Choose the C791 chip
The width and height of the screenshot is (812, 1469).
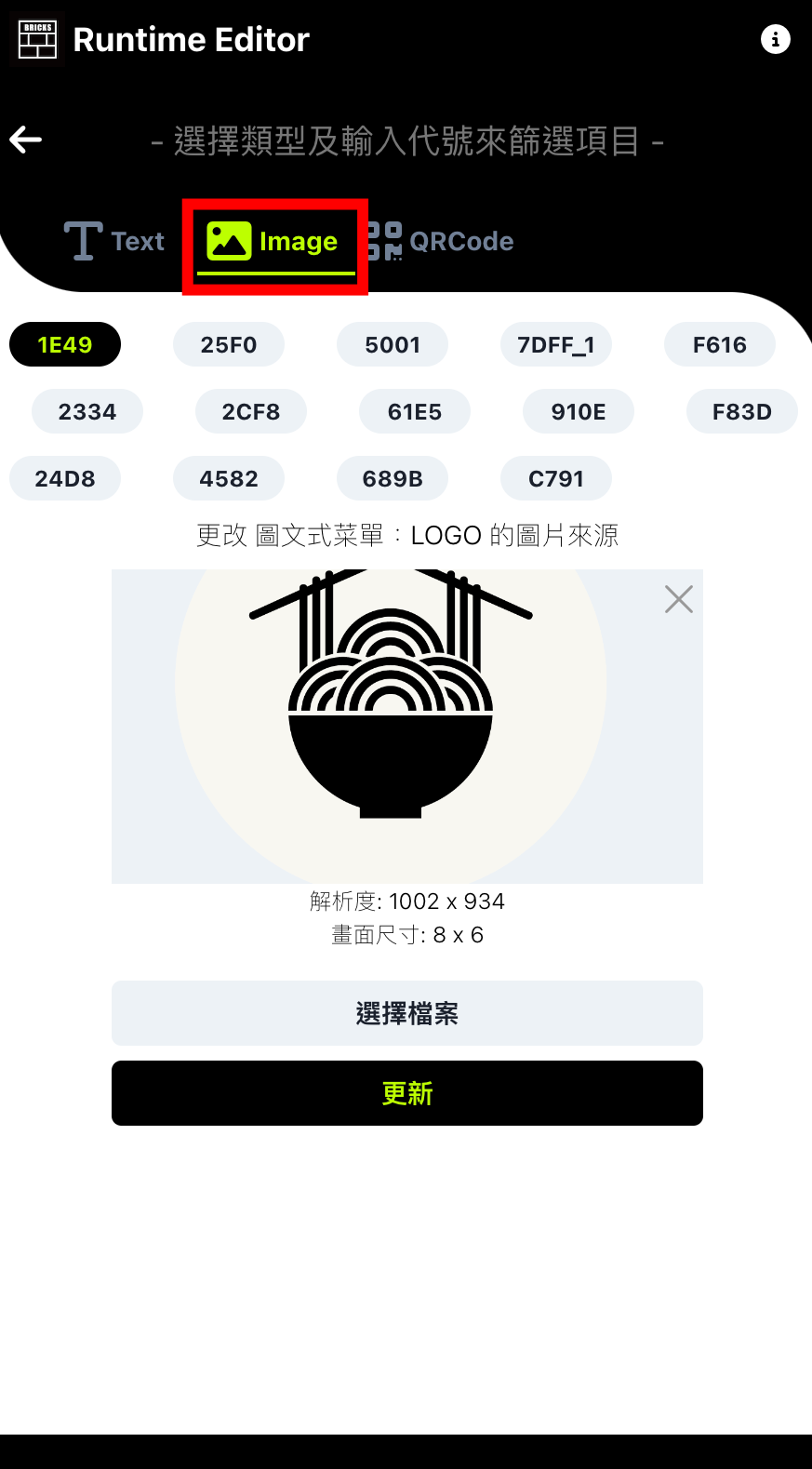tap(556, 479)
